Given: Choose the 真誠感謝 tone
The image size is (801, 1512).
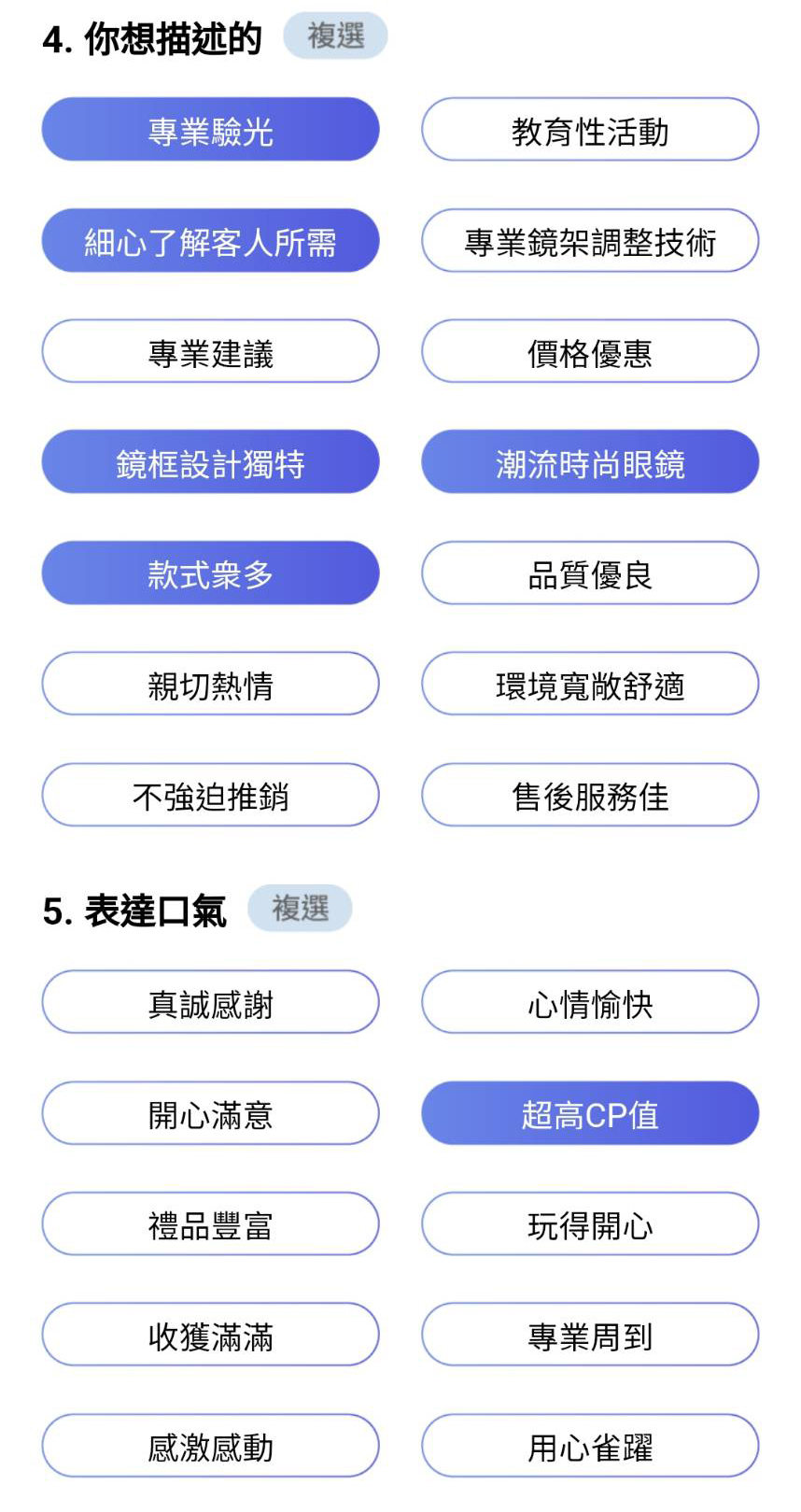Looking at the screenshot, I should 210,1003.
